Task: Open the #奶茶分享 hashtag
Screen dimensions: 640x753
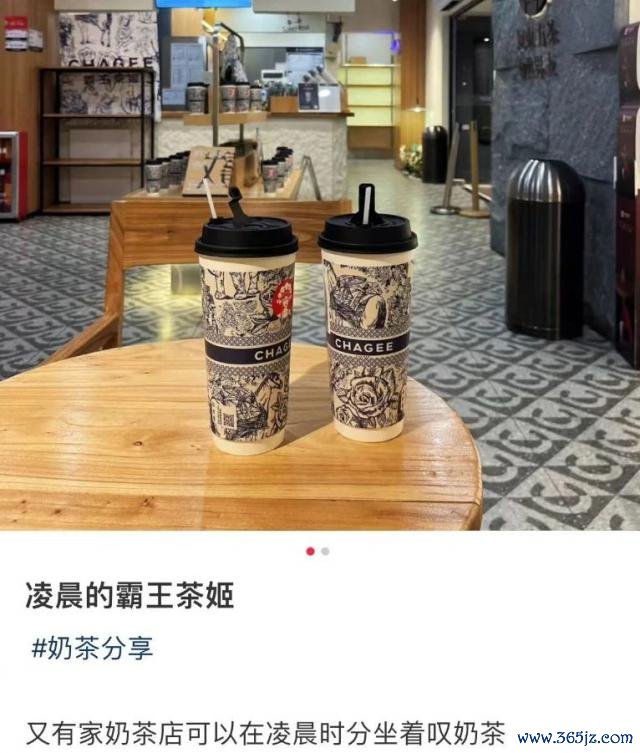Action: (x=92, y=647)
